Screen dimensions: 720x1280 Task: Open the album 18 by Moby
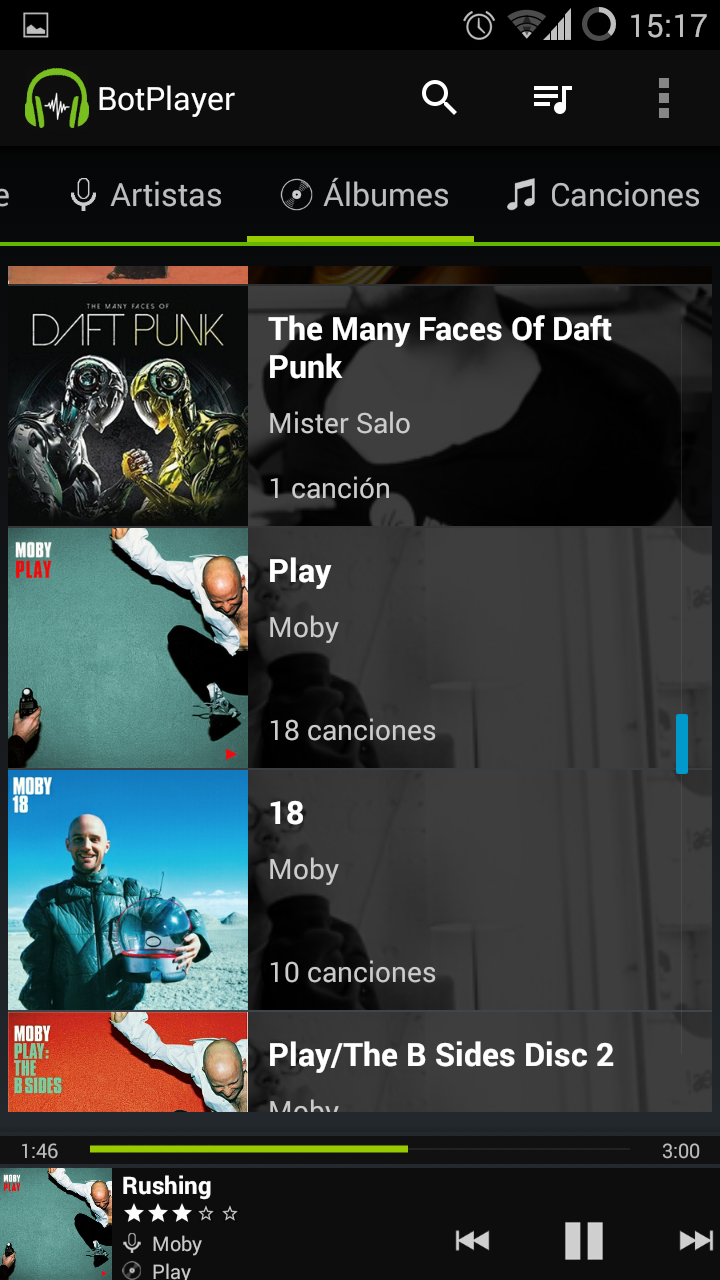[360, 890]
